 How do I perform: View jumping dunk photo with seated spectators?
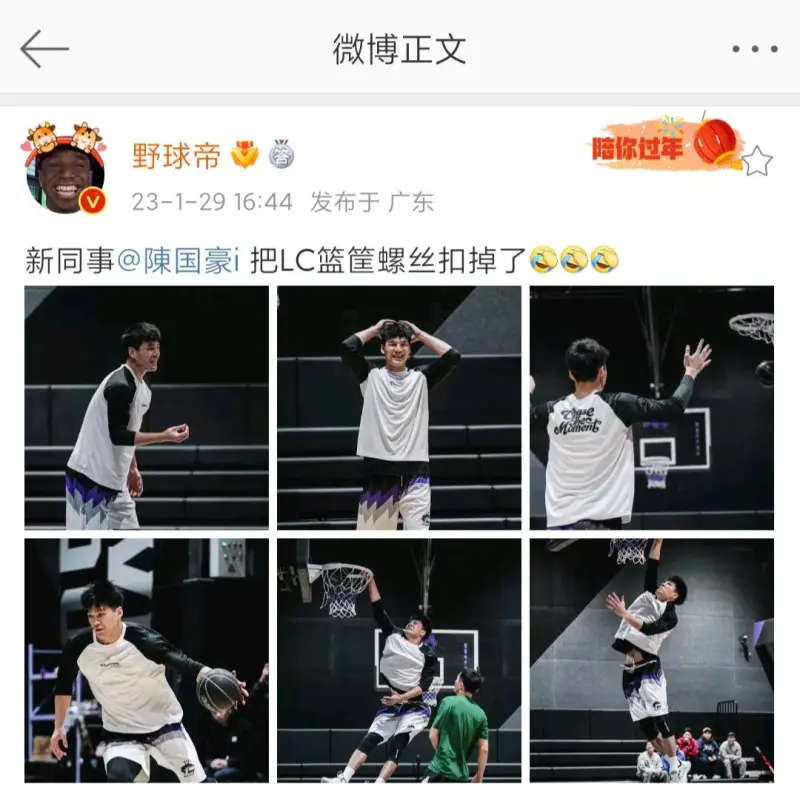pos(651,660)
